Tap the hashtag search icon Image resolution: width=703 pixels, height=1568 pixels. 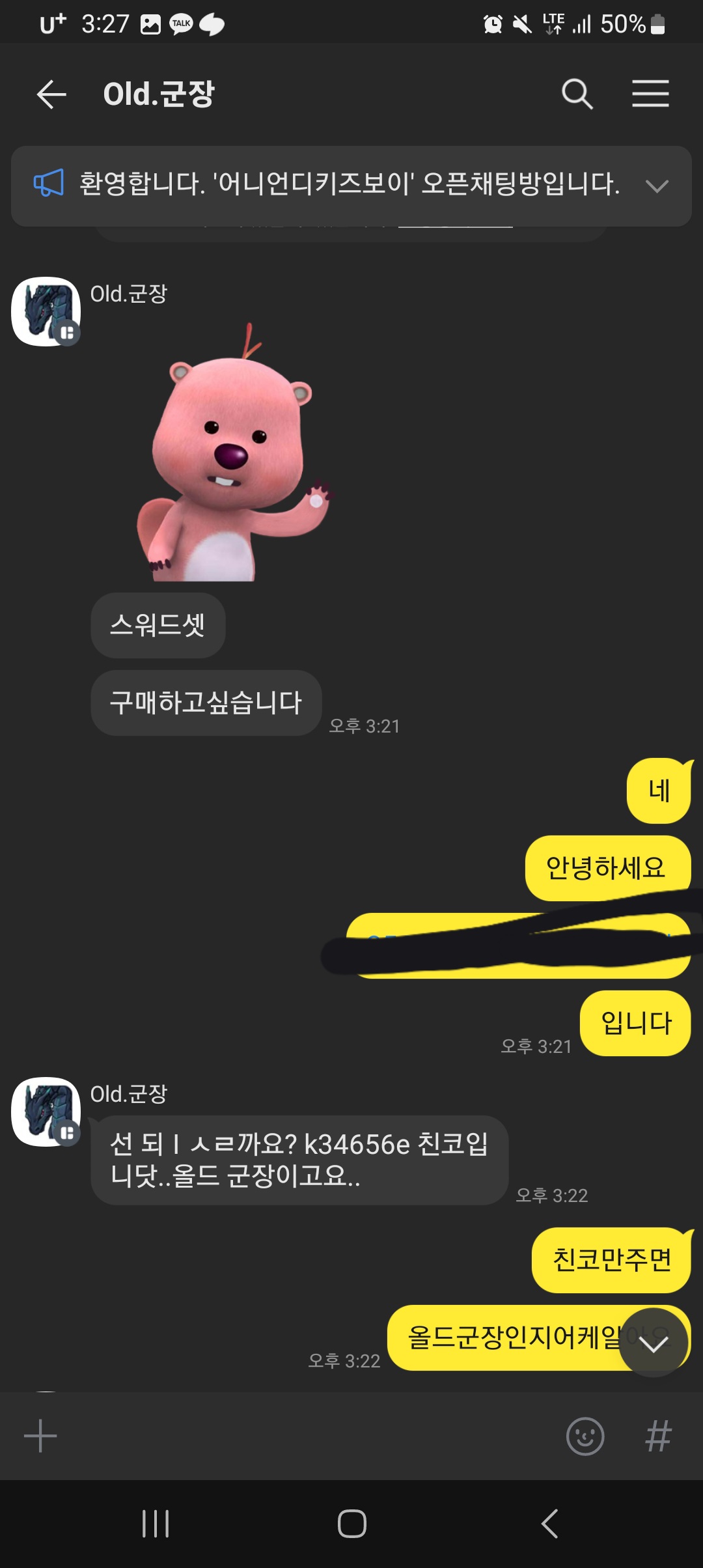click(658, 1436)
